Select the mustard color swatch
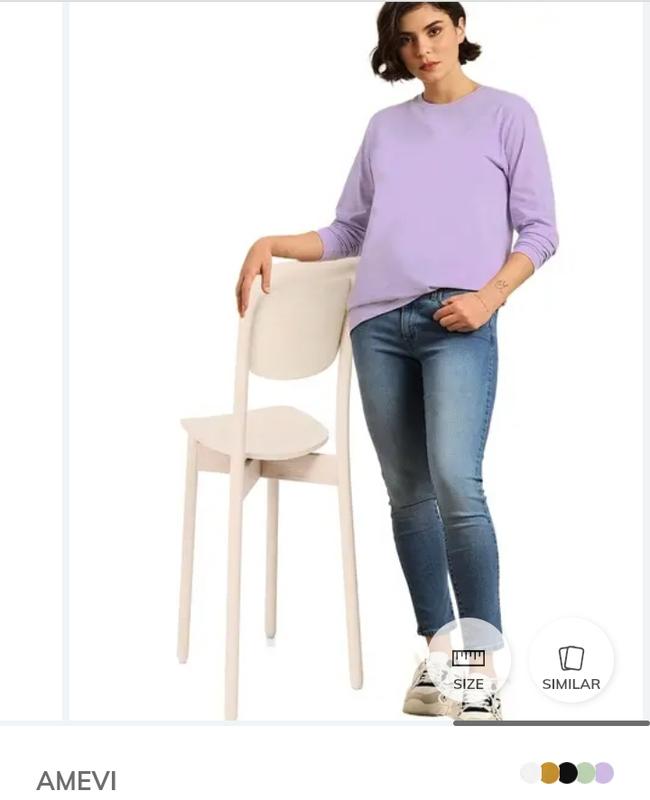The image size is (650, 800). tap(549, 773)
